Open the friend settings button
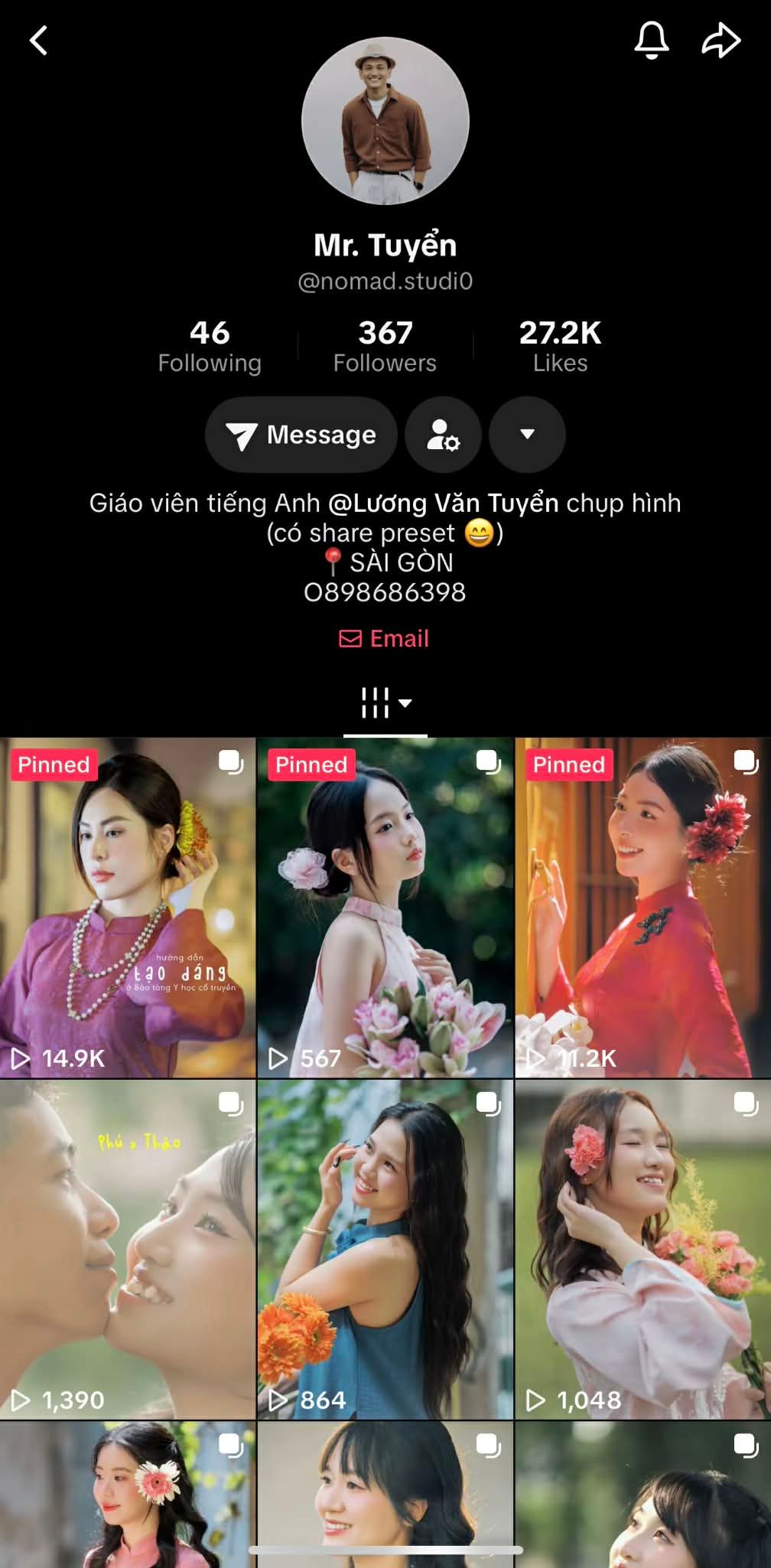Screen dimensions: 771x1568 (x=443, y=435)
